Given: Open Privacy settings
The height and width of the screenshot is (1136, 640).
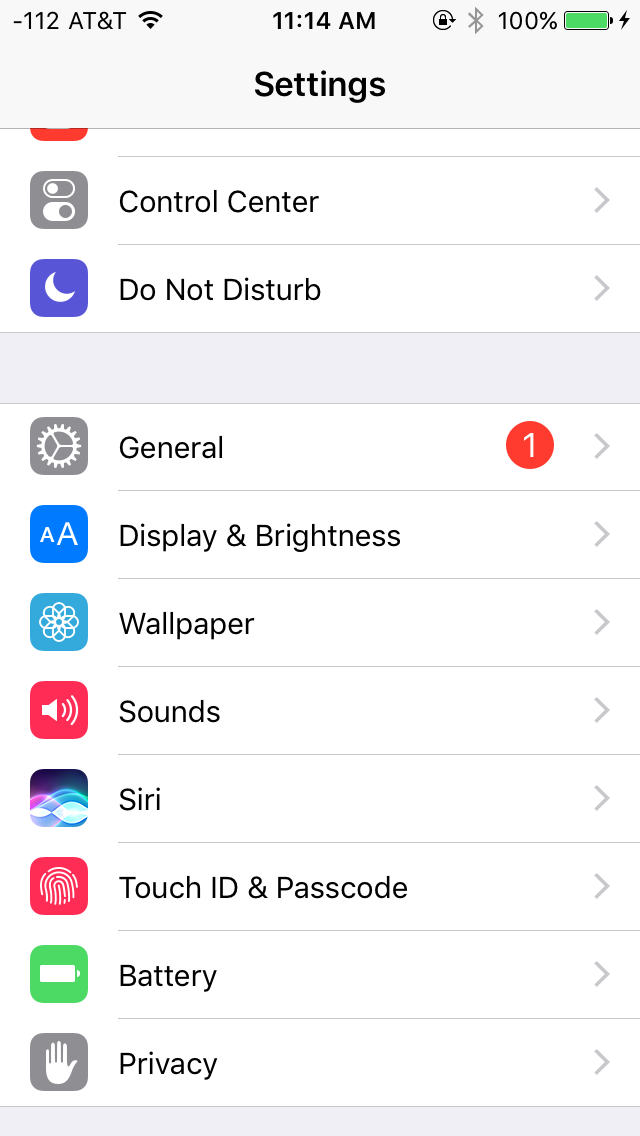Looking at the screenshot, I should (320, 1063).
